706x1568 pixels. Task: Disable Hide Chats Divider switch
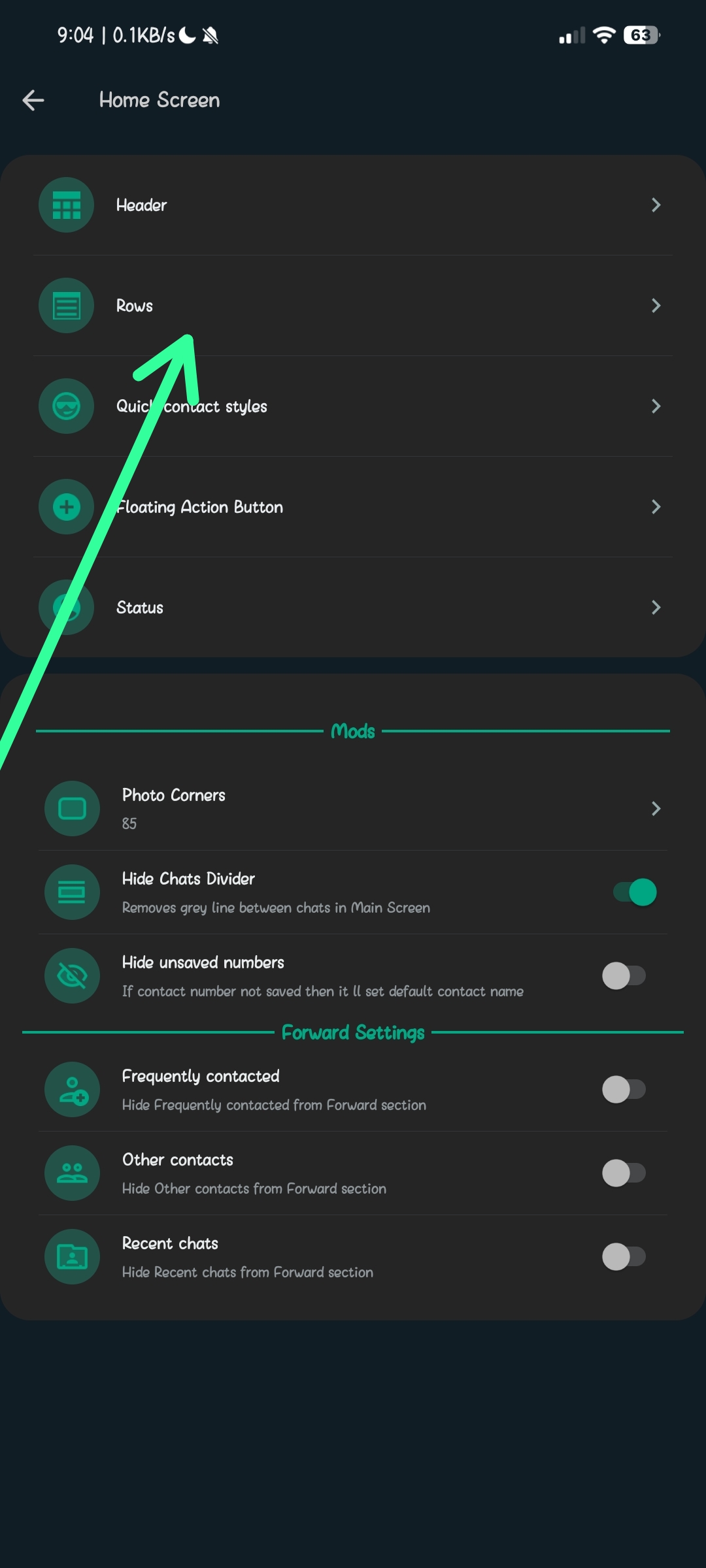pyautogui.click(x=635, y=892)
